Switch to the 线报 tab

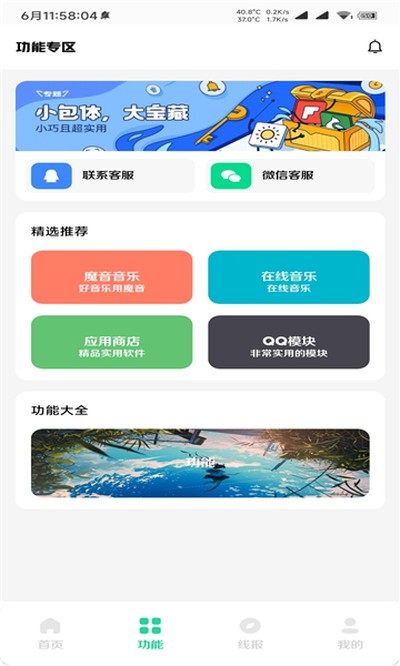coord(250,633)
